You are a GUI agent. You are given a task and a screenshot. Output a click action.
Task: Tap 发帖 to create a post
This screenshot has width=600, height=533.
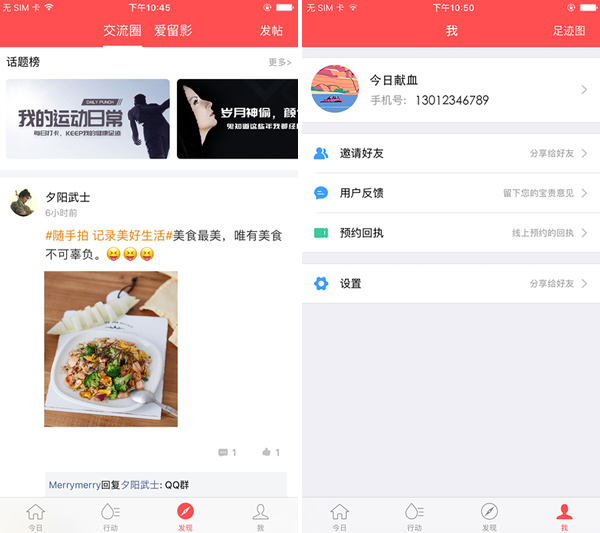pyautogui.click(x=271, y=31)
